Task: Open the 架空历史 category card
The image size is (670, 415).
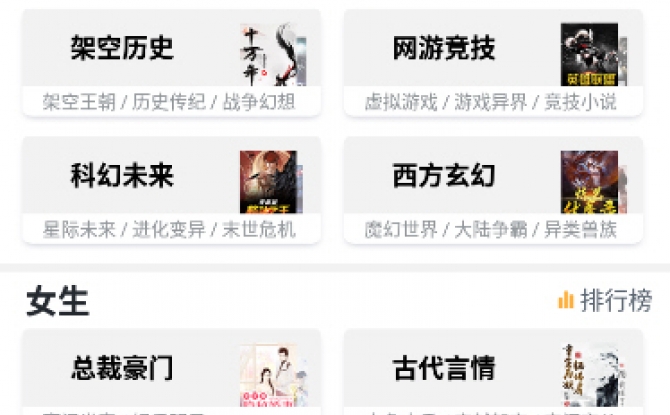Action: tap(171, 62)
